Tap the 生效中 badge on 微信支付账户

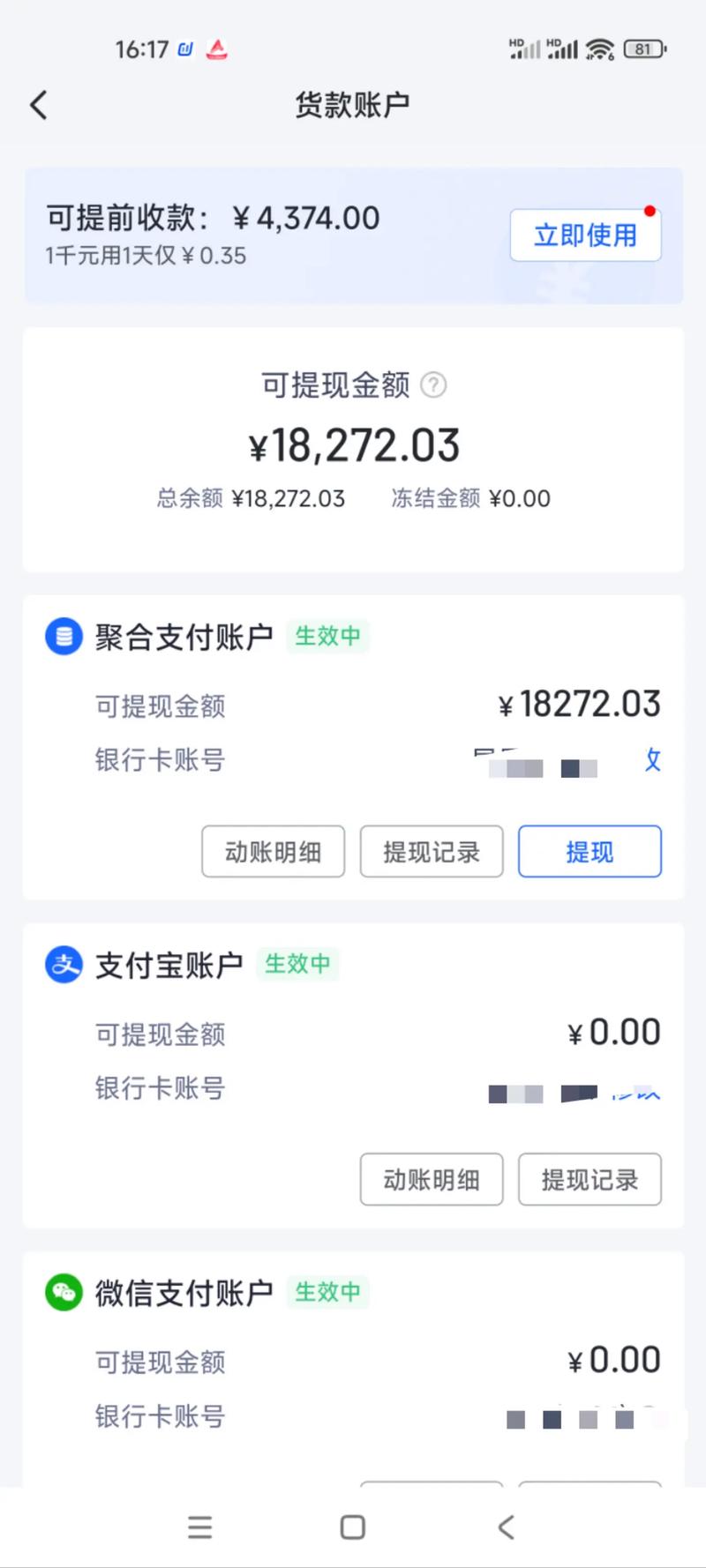pyautogui.click(x=327, y=1292)
